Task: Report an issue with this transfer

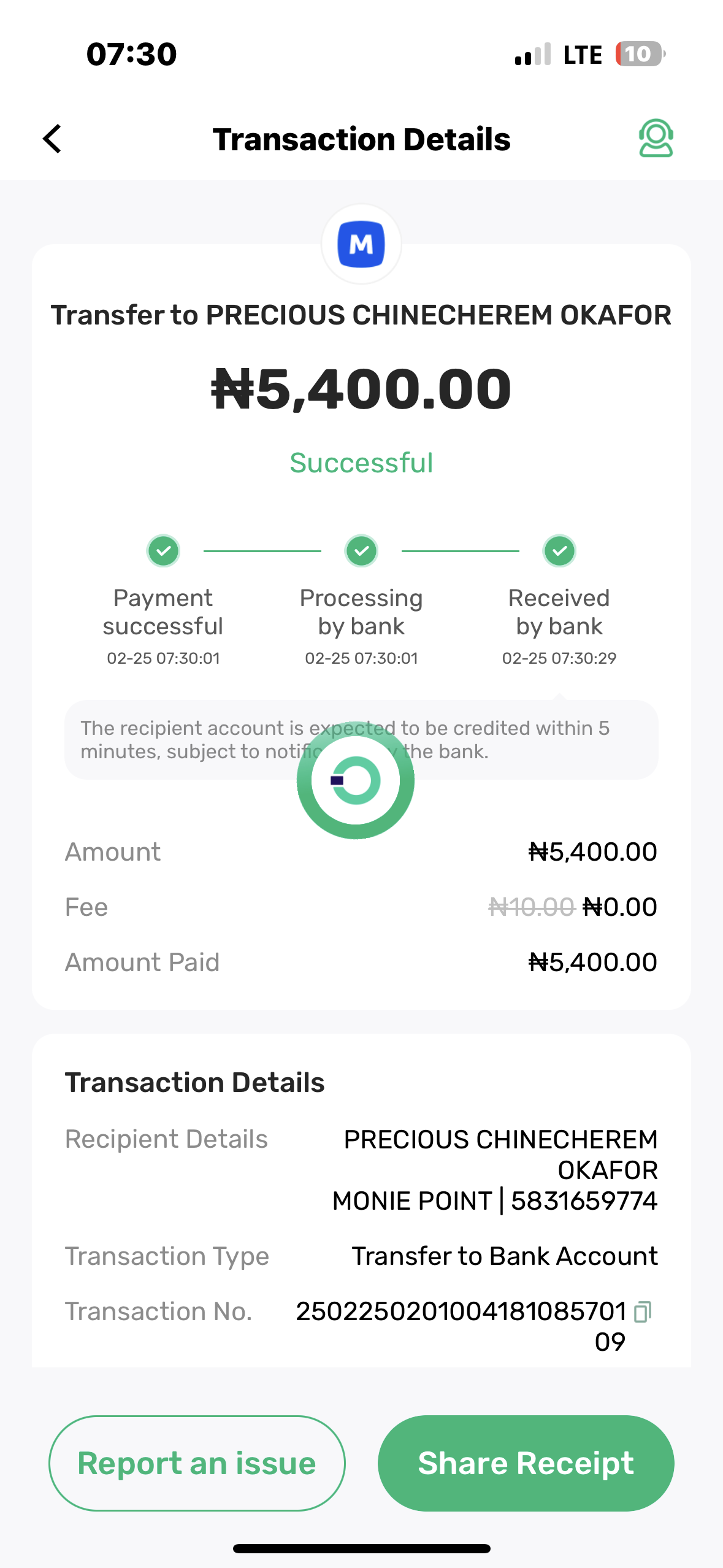Action: 197,1462
